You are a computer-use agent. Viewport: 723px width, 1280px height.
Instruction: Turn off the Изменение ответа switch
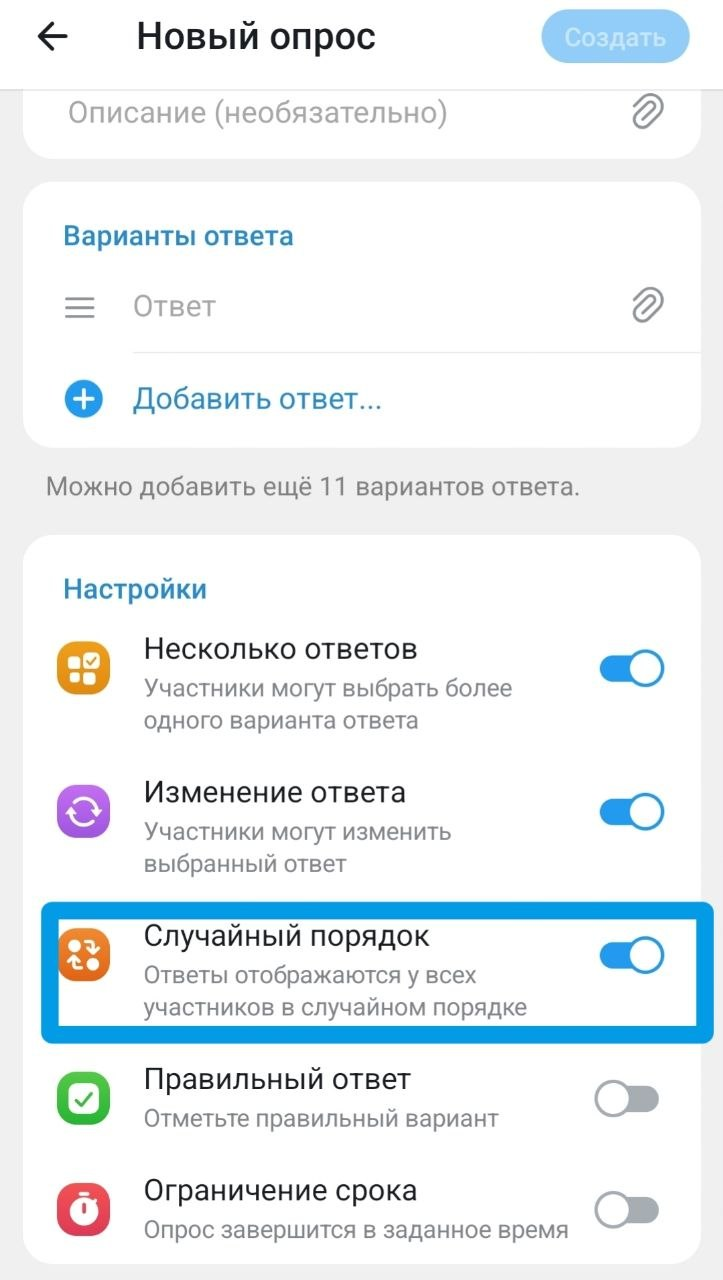[x=631, y=811]
